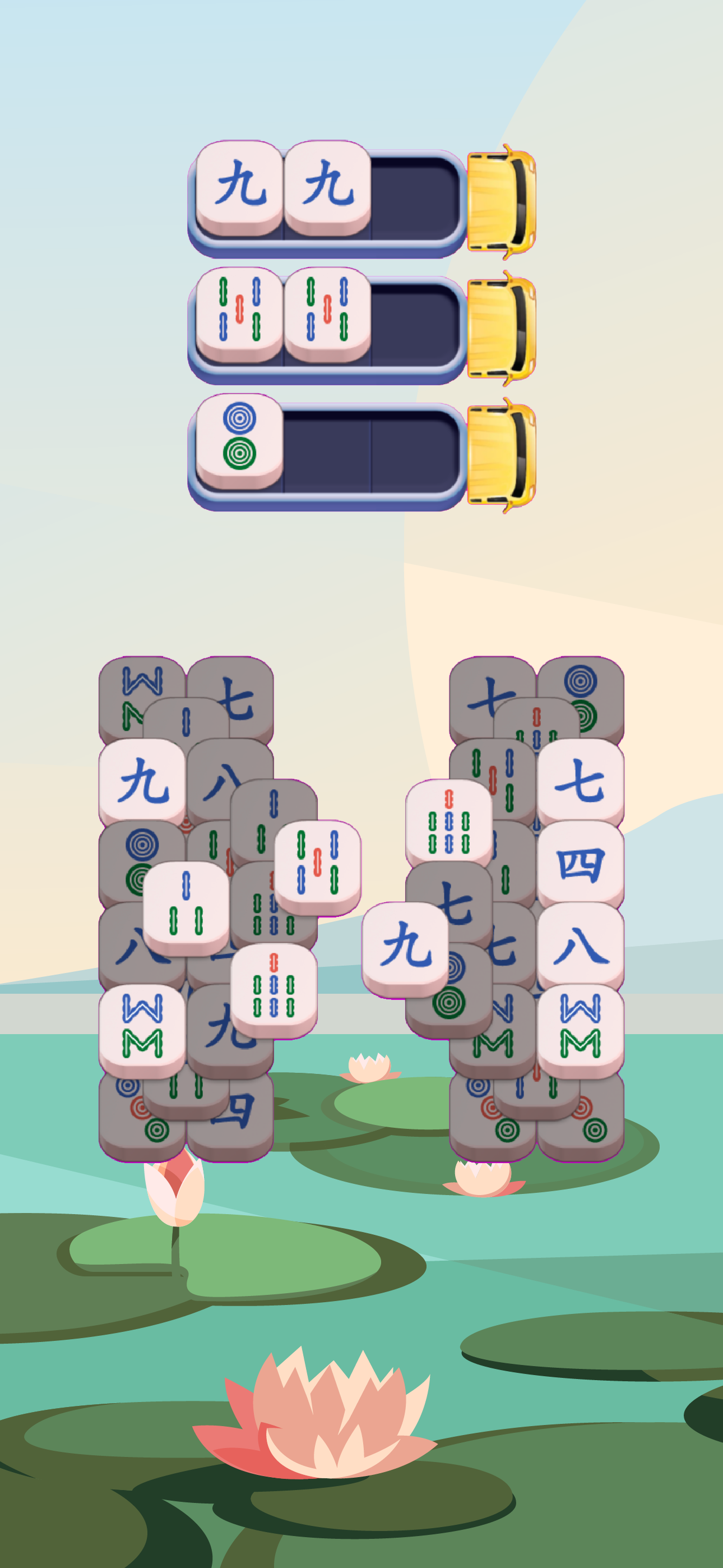Select the free 七 character tile
Image resolution: width=723 pixels, height=1568 pixels.
(x=580, y=782)
